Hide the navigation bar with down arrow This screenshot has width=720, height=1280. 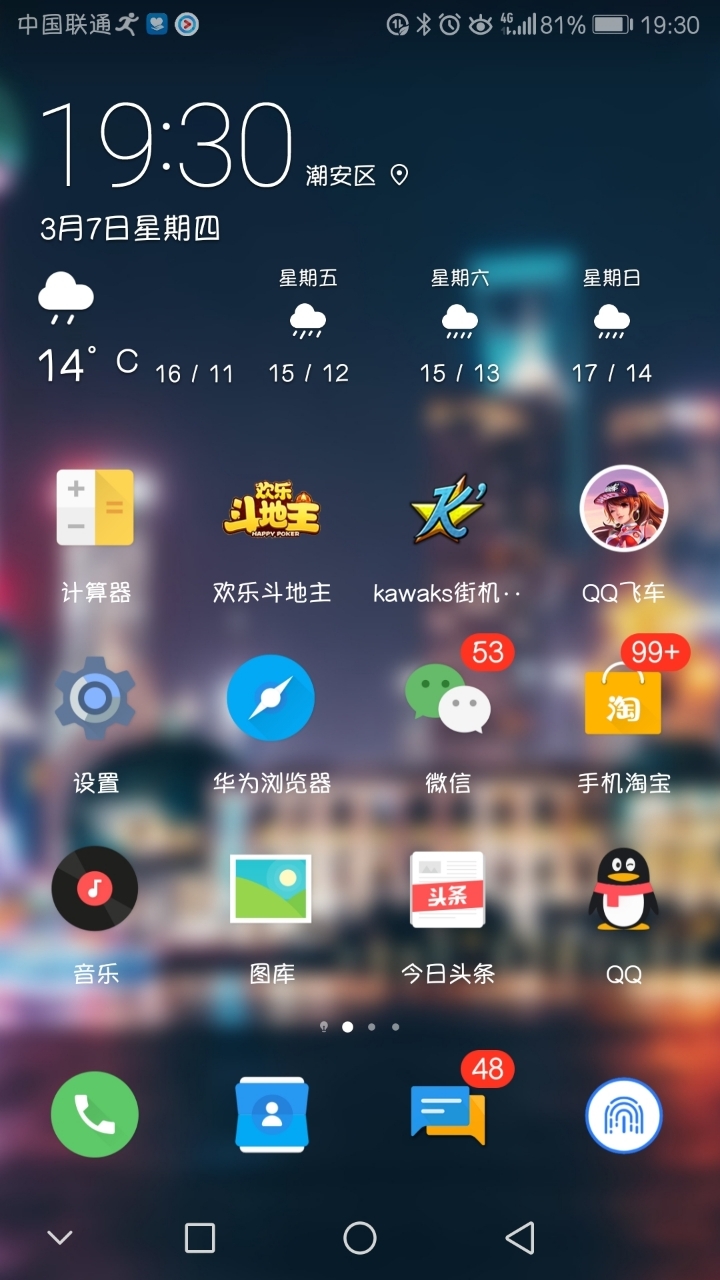(60, 1238)
